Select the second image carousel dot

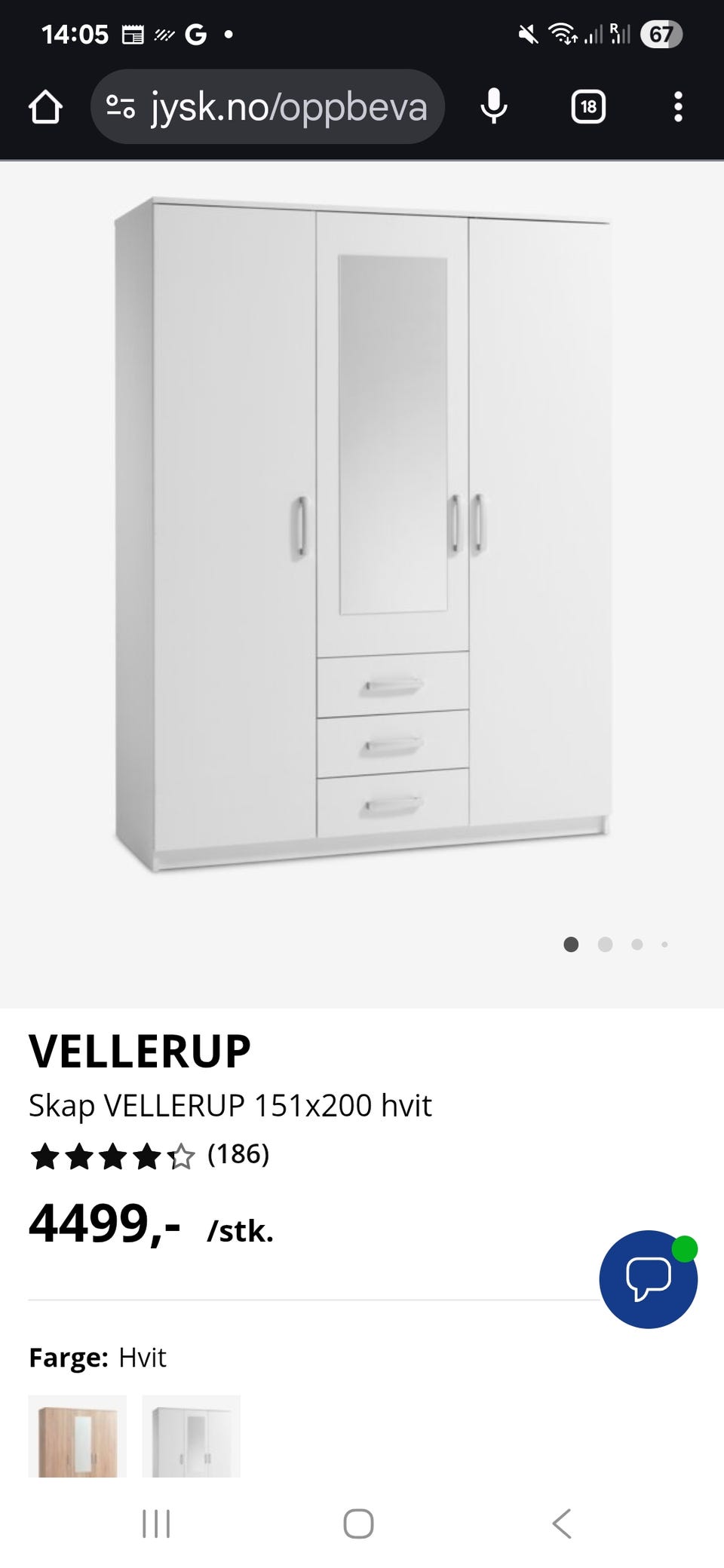604,944
